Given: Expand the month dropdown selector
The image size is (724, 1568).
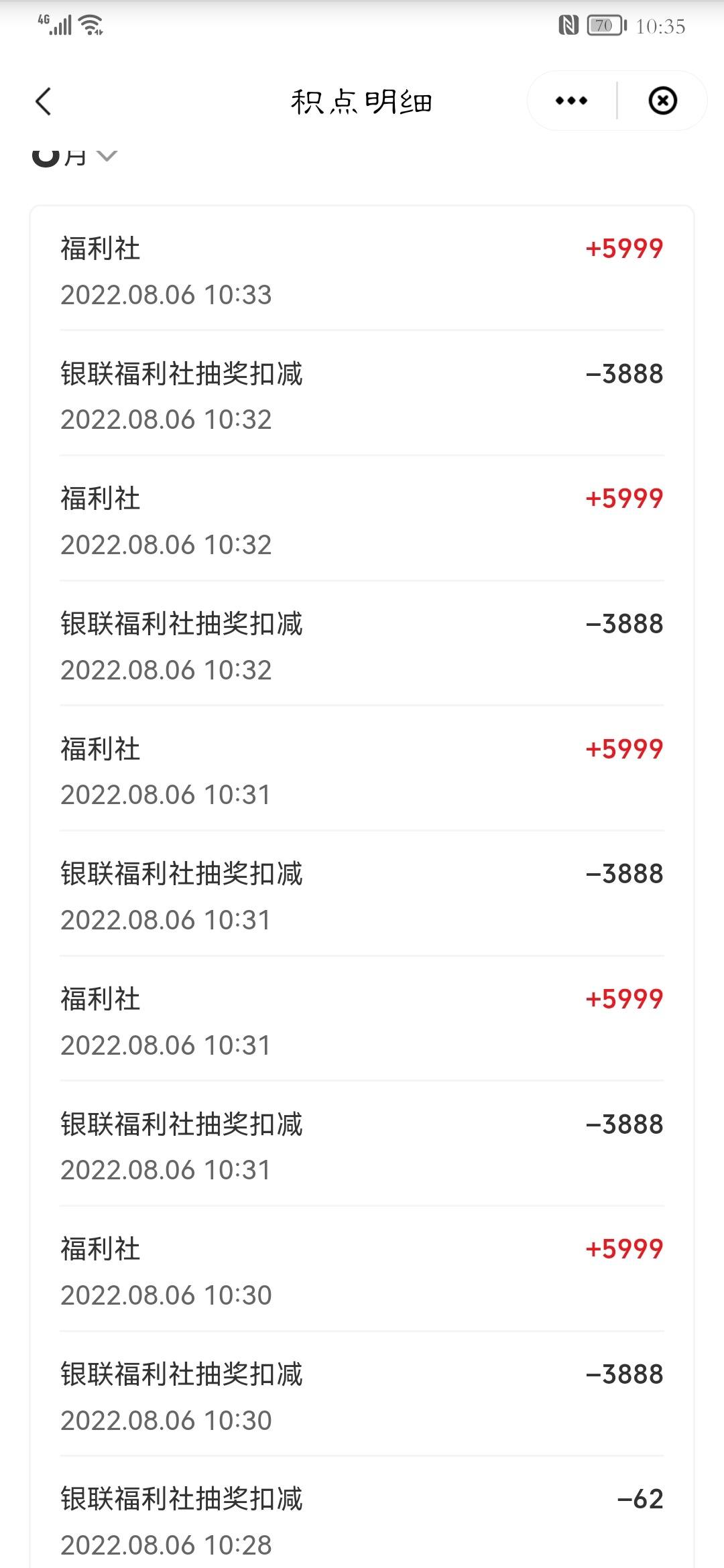Looking at the screenshot, I should pos(74,156).
